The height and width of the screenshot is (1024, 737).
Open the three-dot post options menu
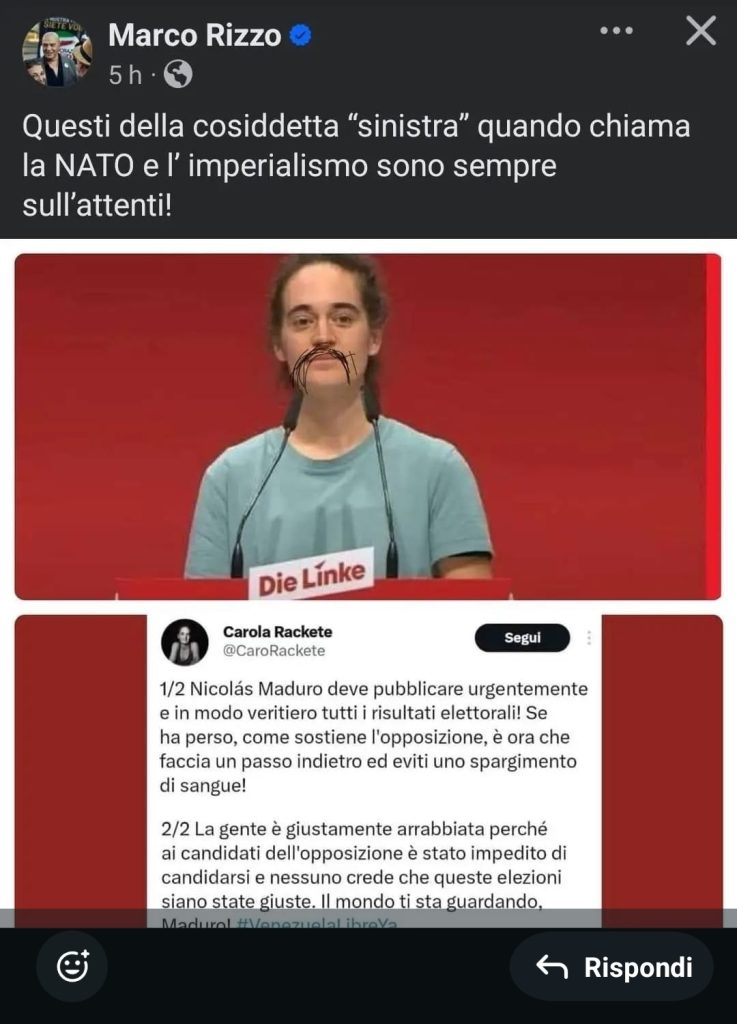click(616, 32)
